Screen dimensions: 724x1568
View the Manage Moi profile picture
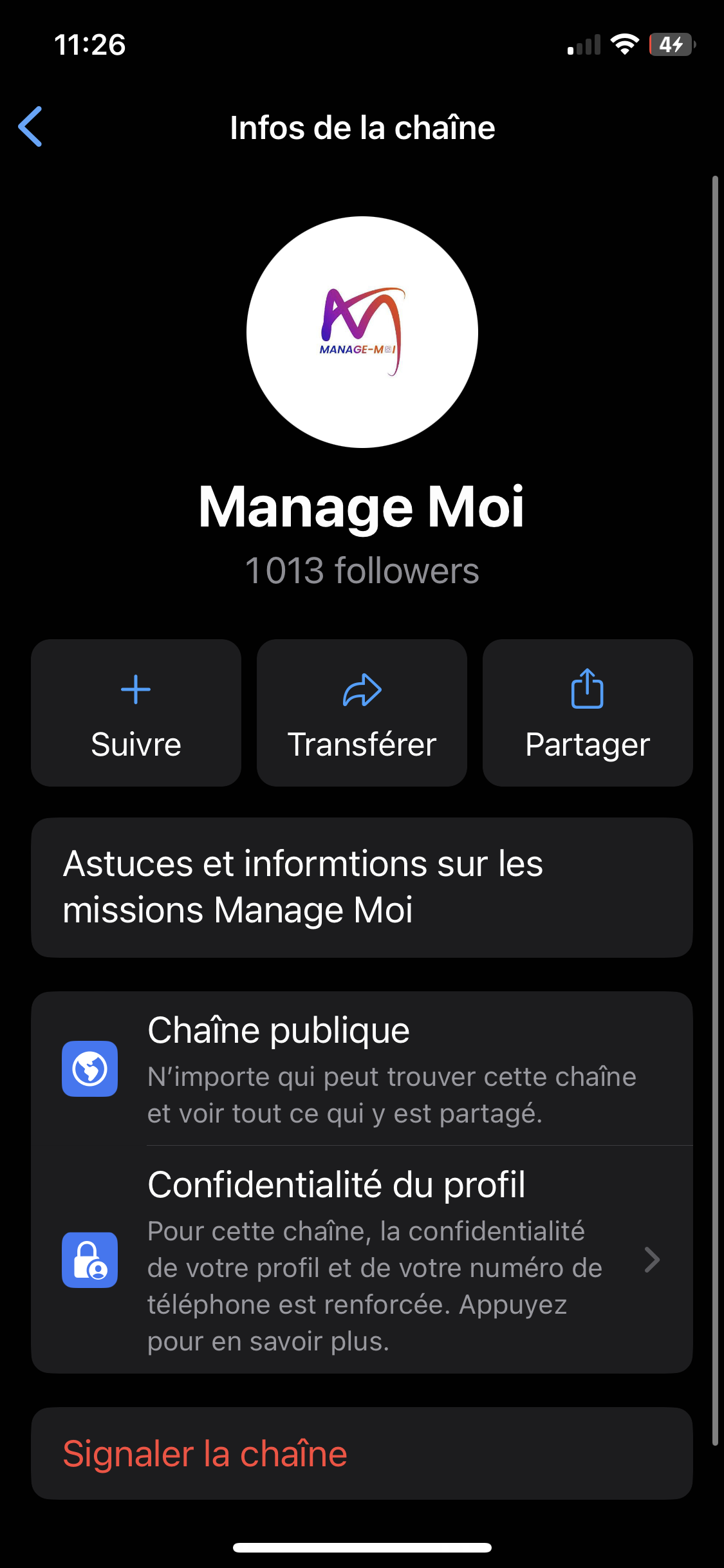362,332
